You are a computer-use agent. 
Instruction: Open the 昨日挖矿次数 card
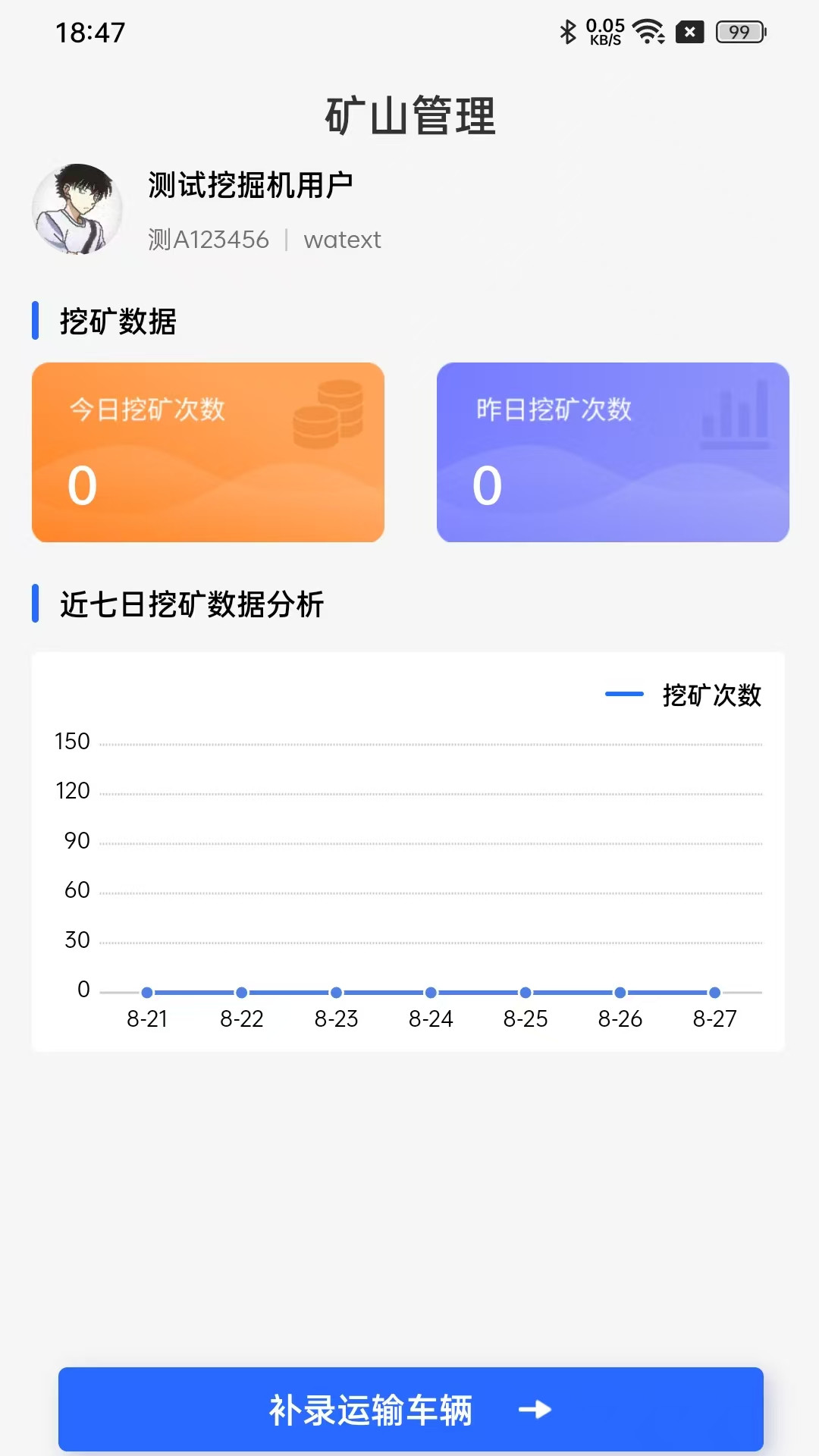coord(613,452)
